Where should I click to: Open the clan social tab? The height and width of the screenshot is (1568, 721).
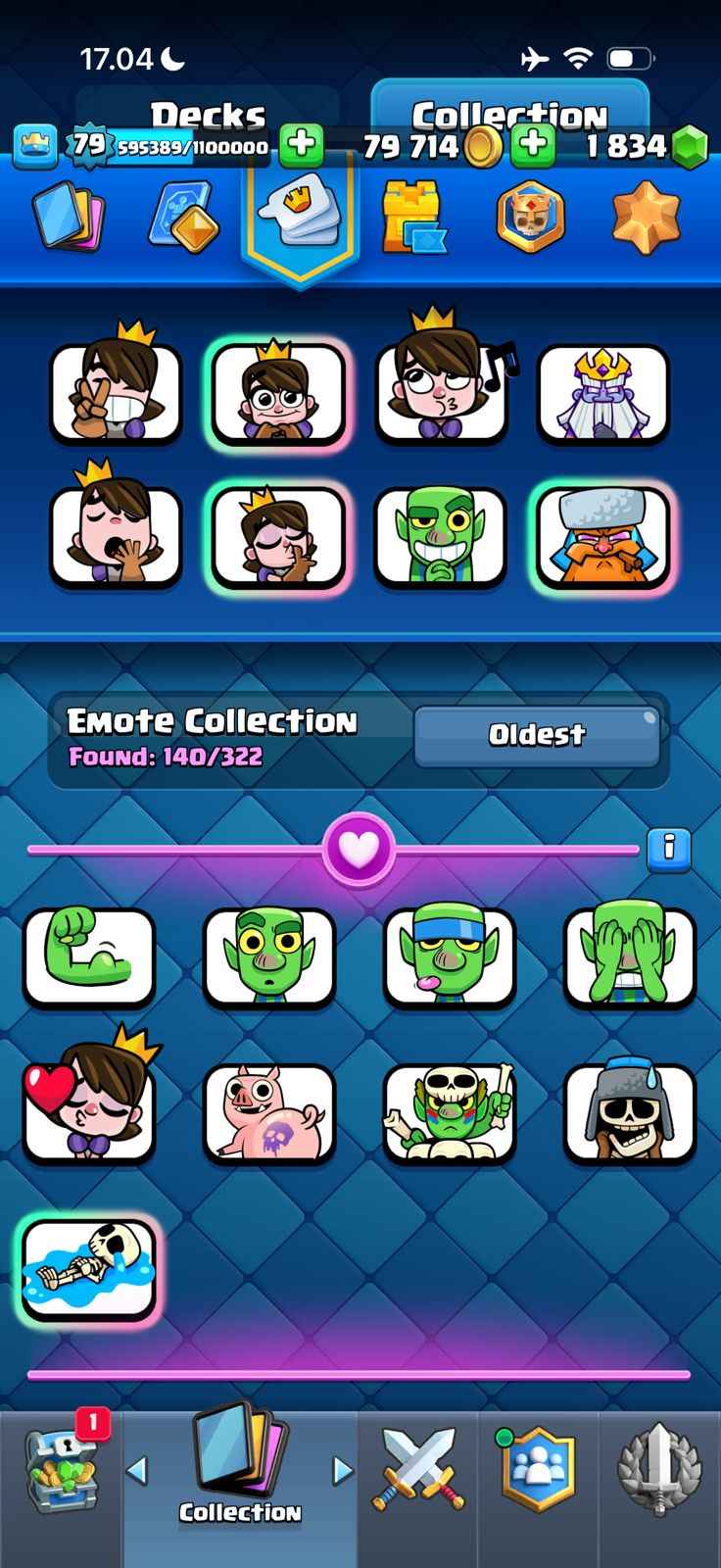(538, 1470)
